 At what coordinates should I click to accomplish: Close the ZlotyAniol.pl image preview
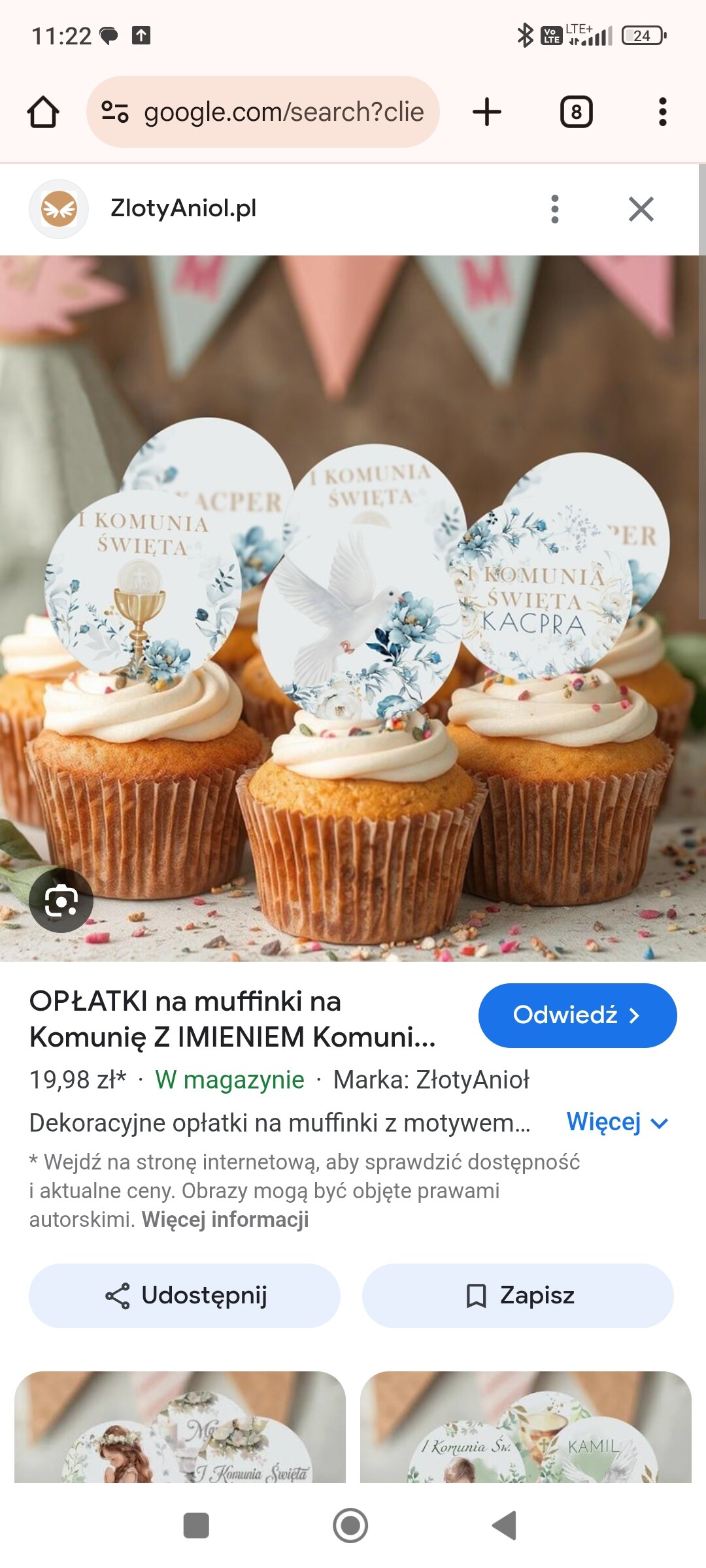point(641,209)
